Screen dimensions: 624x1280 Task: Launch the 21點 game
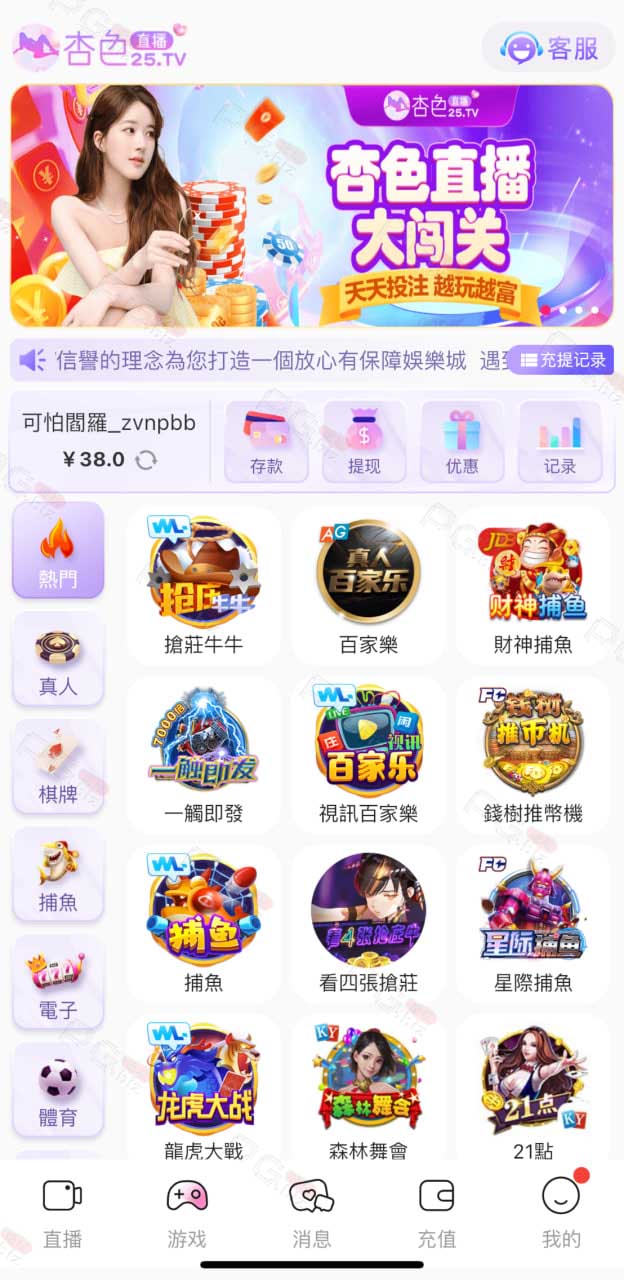point(533,1092)
